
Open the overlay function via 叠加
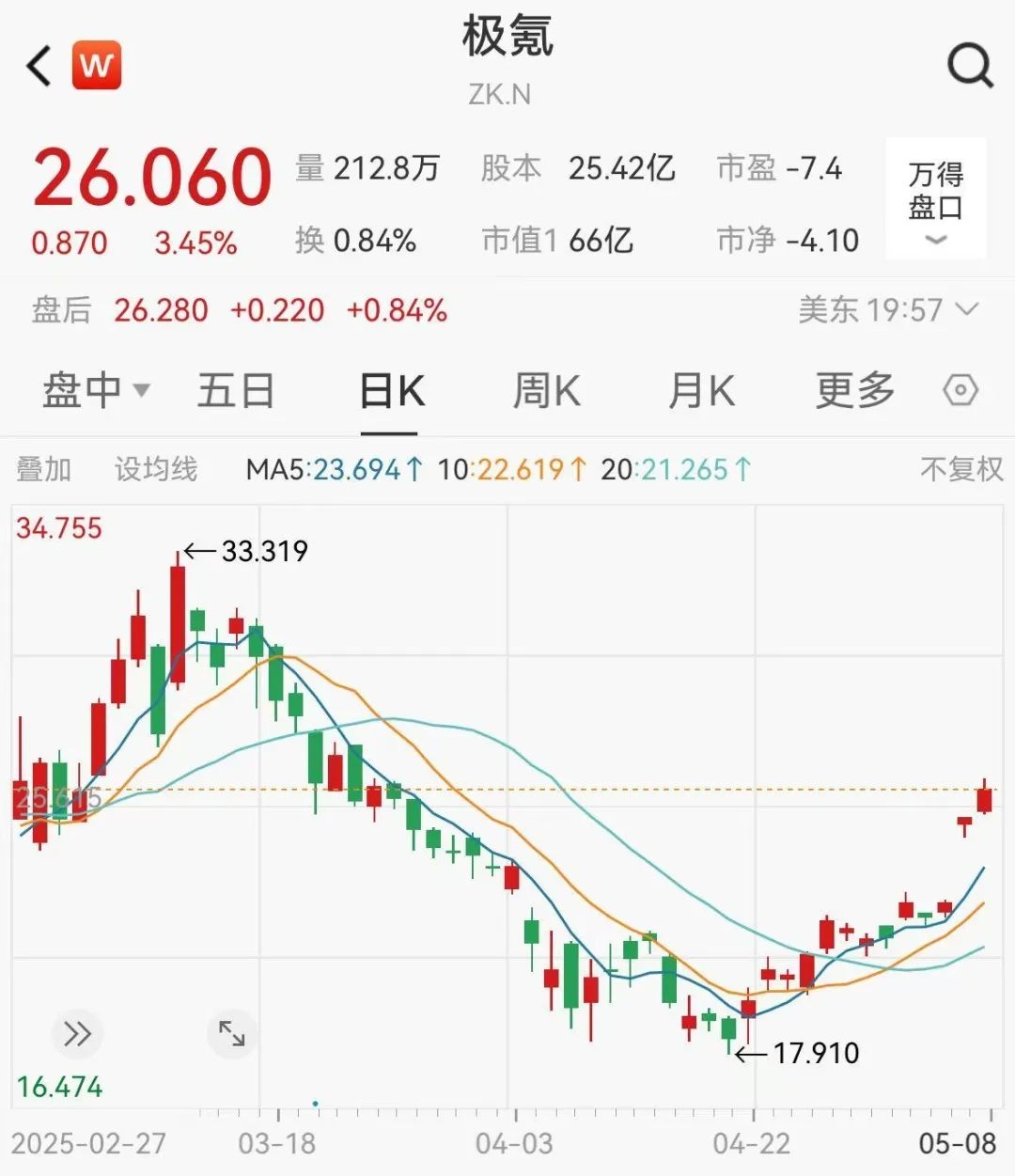41,467
